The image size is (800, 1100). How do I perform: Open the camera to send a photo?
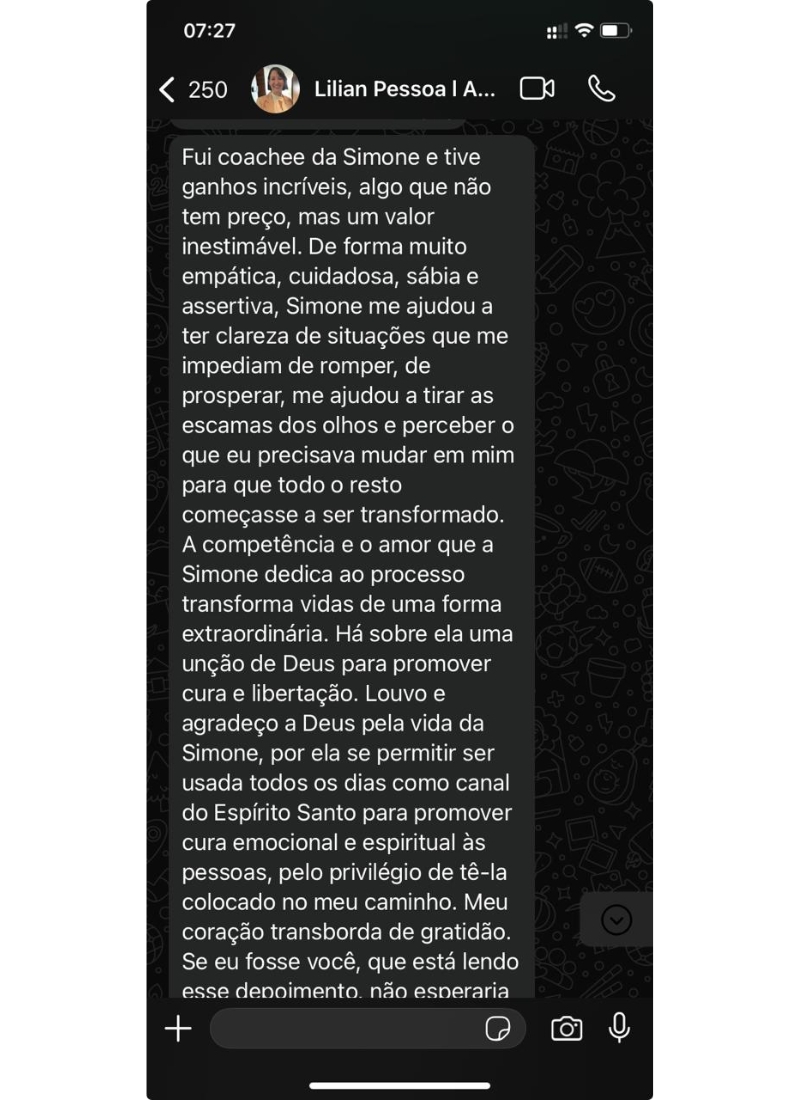pos(566,1028)
